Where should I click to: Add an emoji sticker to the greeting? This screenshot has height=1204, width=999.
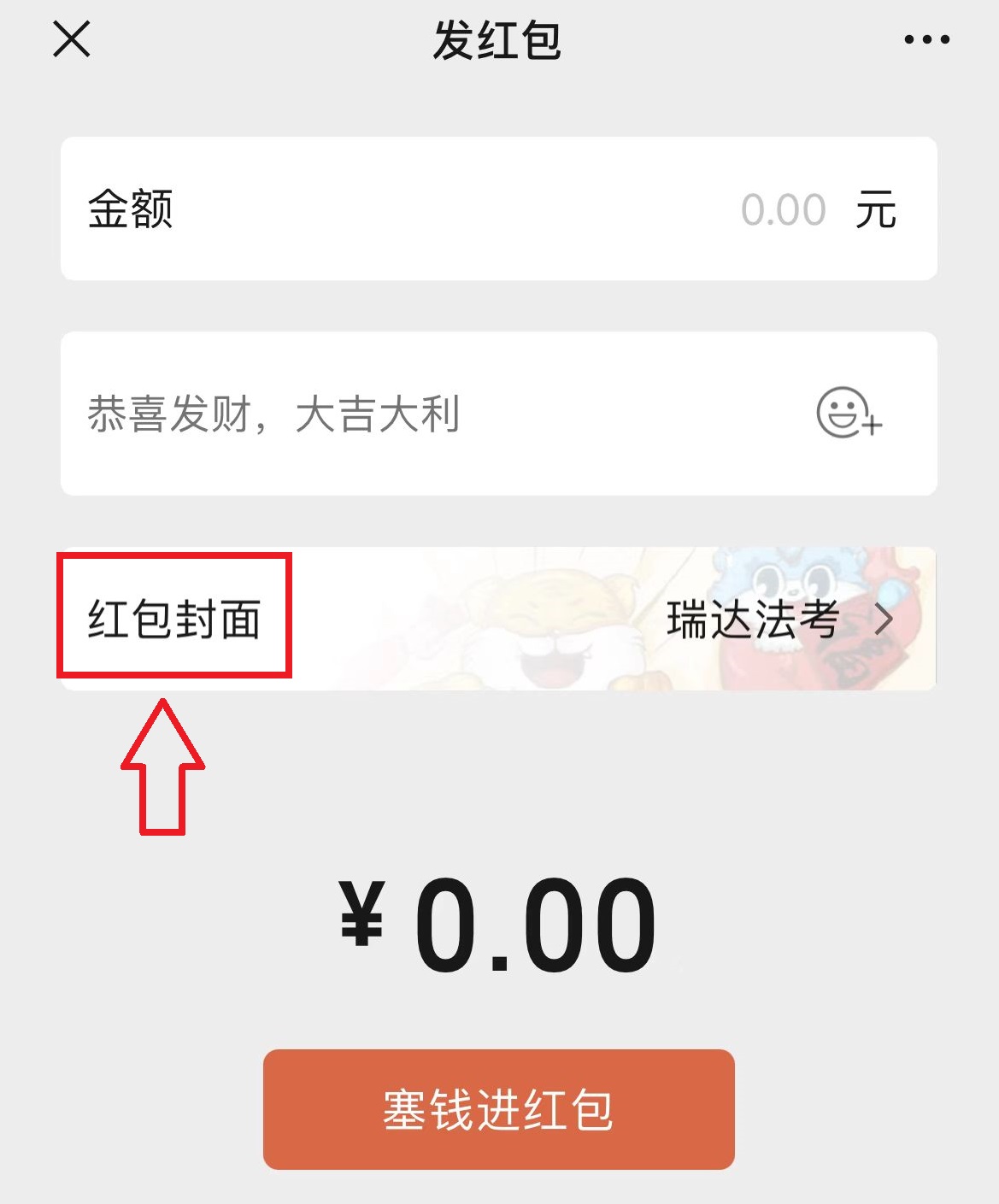point(848,414)
